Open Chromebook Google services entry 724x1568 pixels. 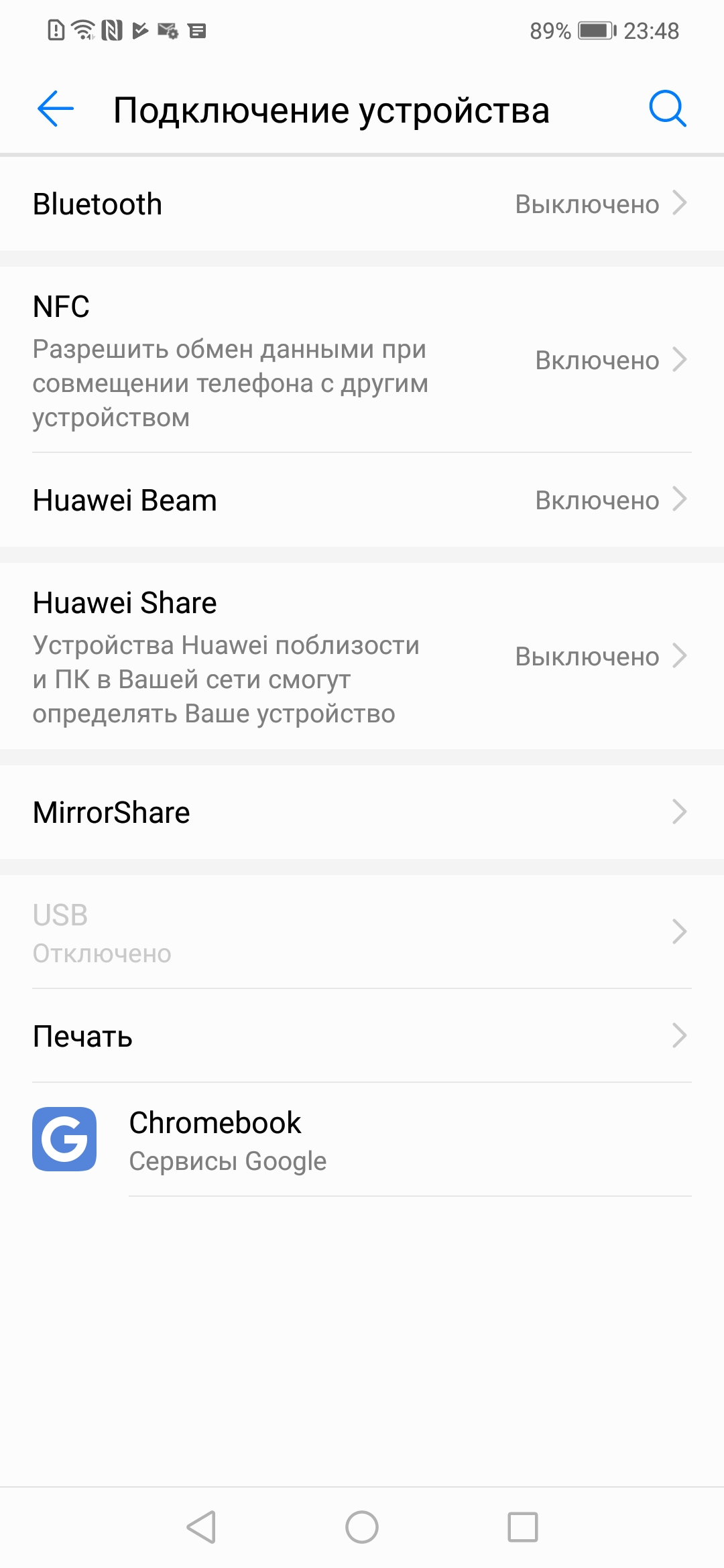(362, 1139)
